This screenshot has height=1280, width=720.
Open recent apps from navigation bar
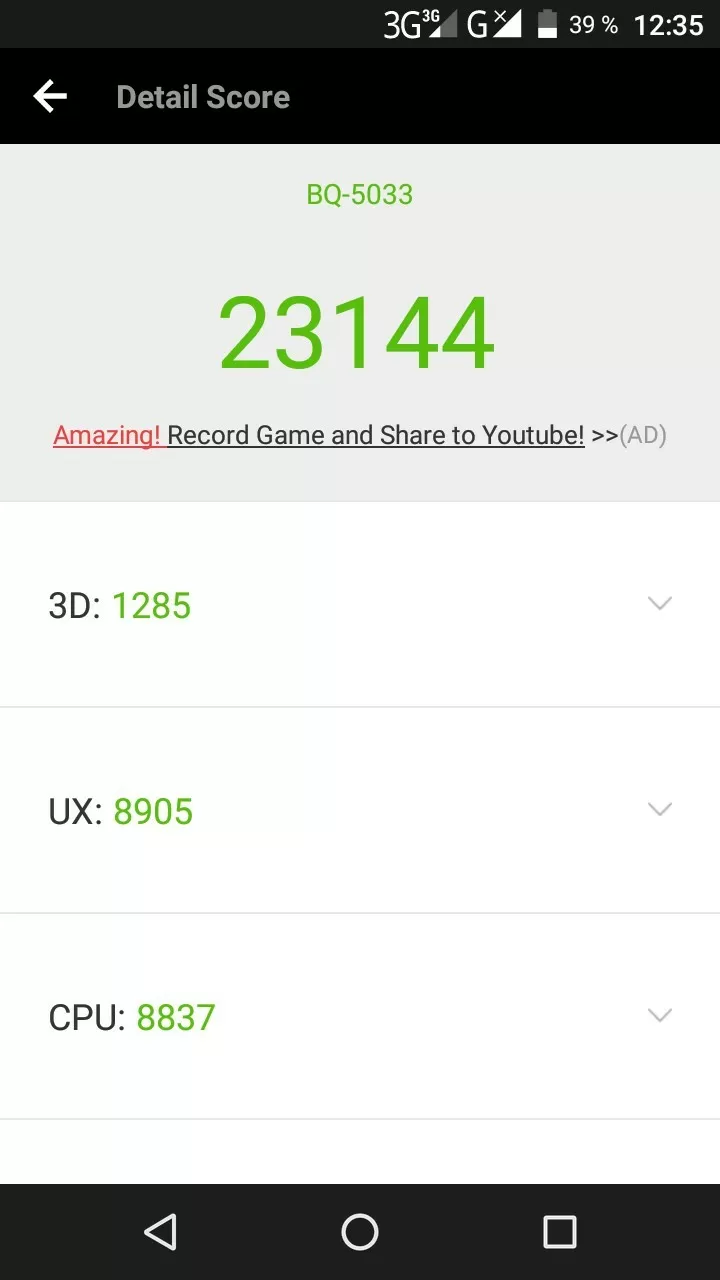560,1232
